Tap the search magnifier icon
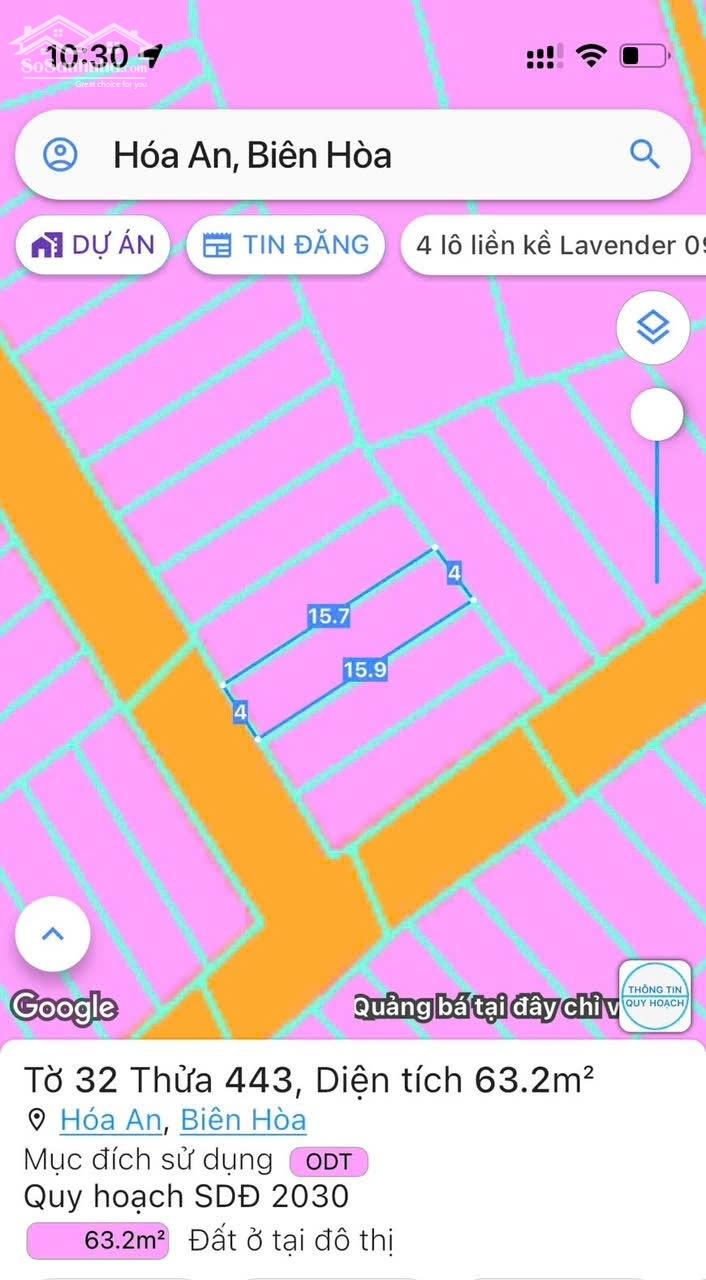The width and height of the screenshot is (706, 1280). point(644,154)
